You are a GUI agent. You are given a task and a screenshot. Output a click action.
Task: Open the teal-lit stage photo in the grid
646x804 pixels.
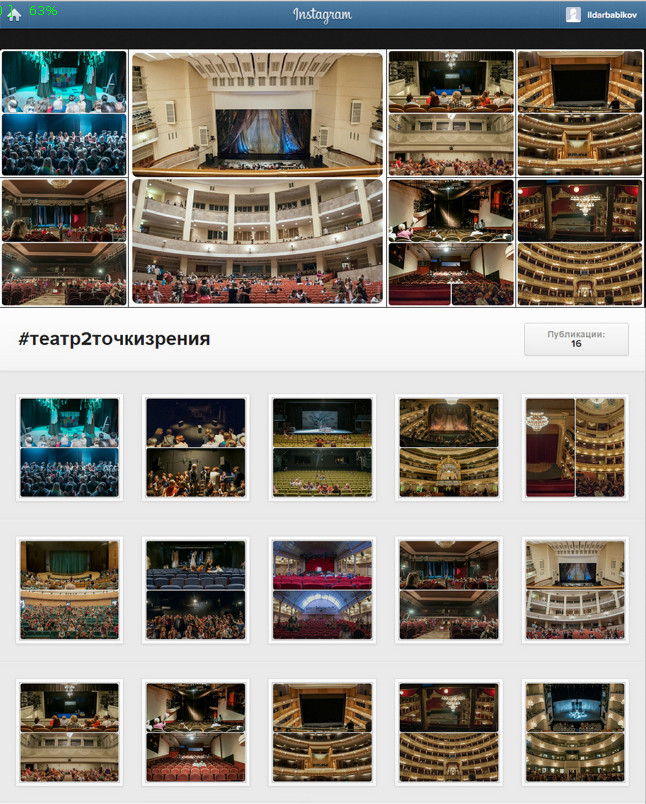[x=69, y=447]
